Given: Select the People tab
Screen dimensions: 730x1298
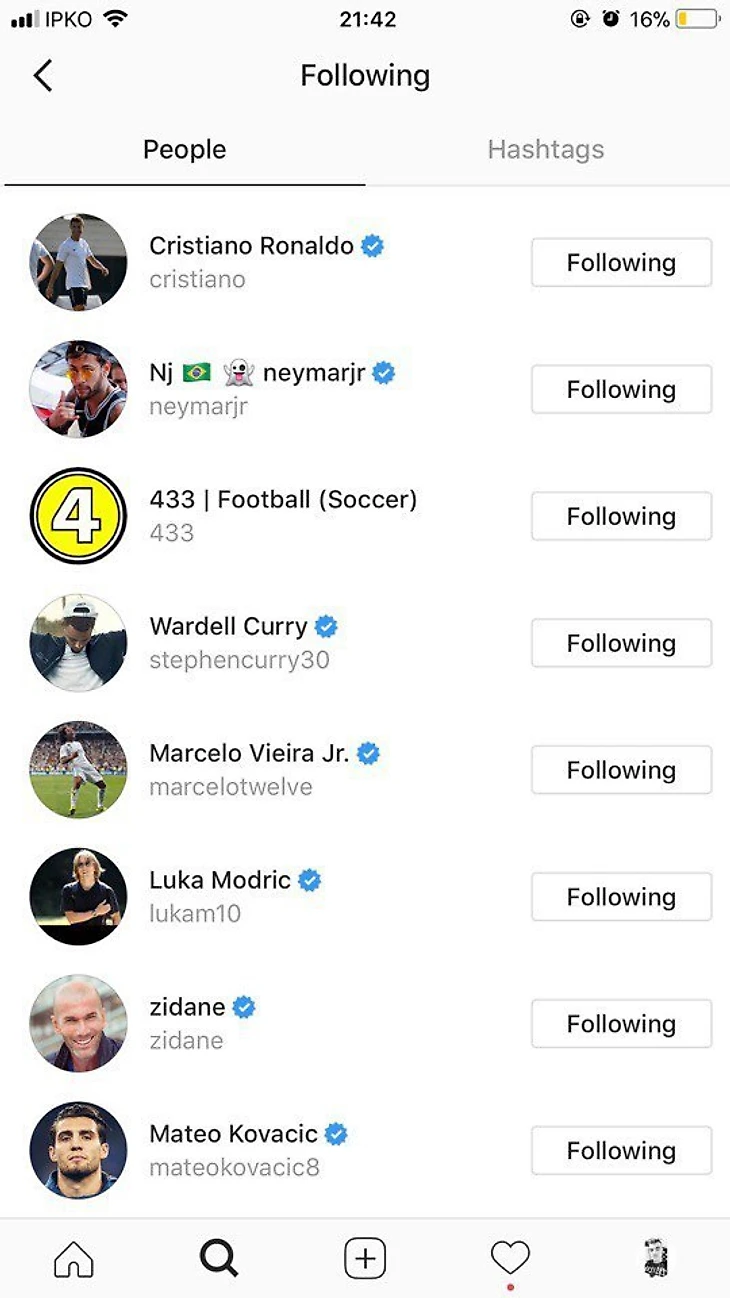Looking at the screenshot, I should tap(184, 150).
